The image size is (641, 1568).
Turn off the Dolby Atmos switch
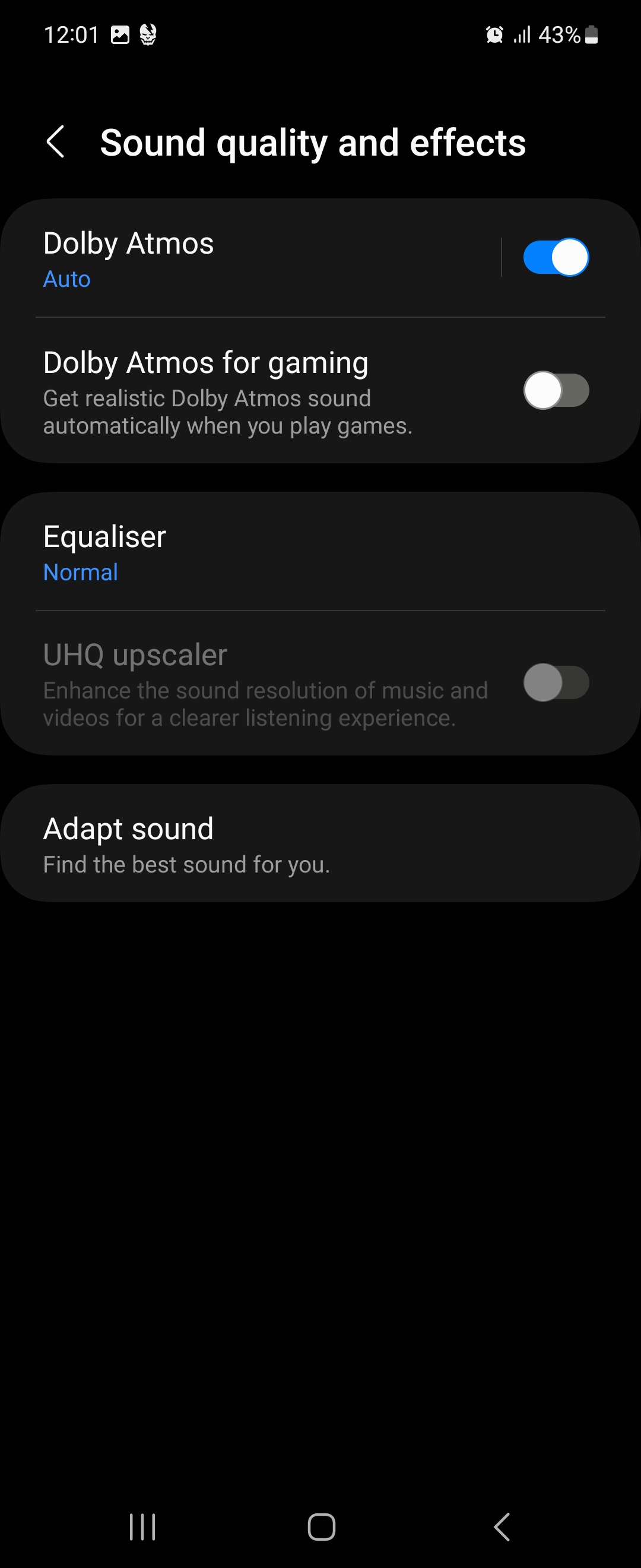556,258
